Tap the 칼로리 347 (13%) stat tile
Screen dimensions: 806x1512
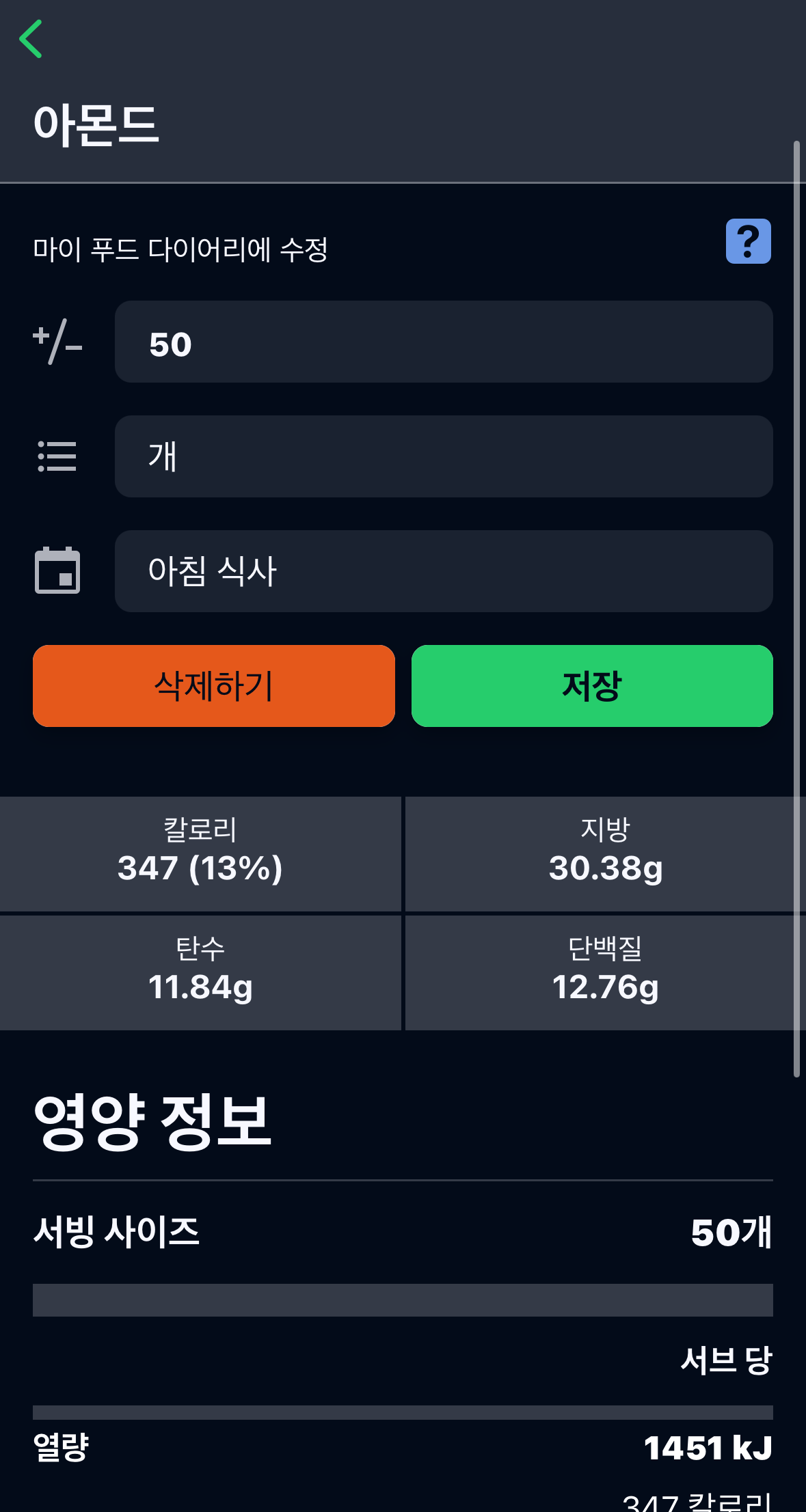click(201, 853)
